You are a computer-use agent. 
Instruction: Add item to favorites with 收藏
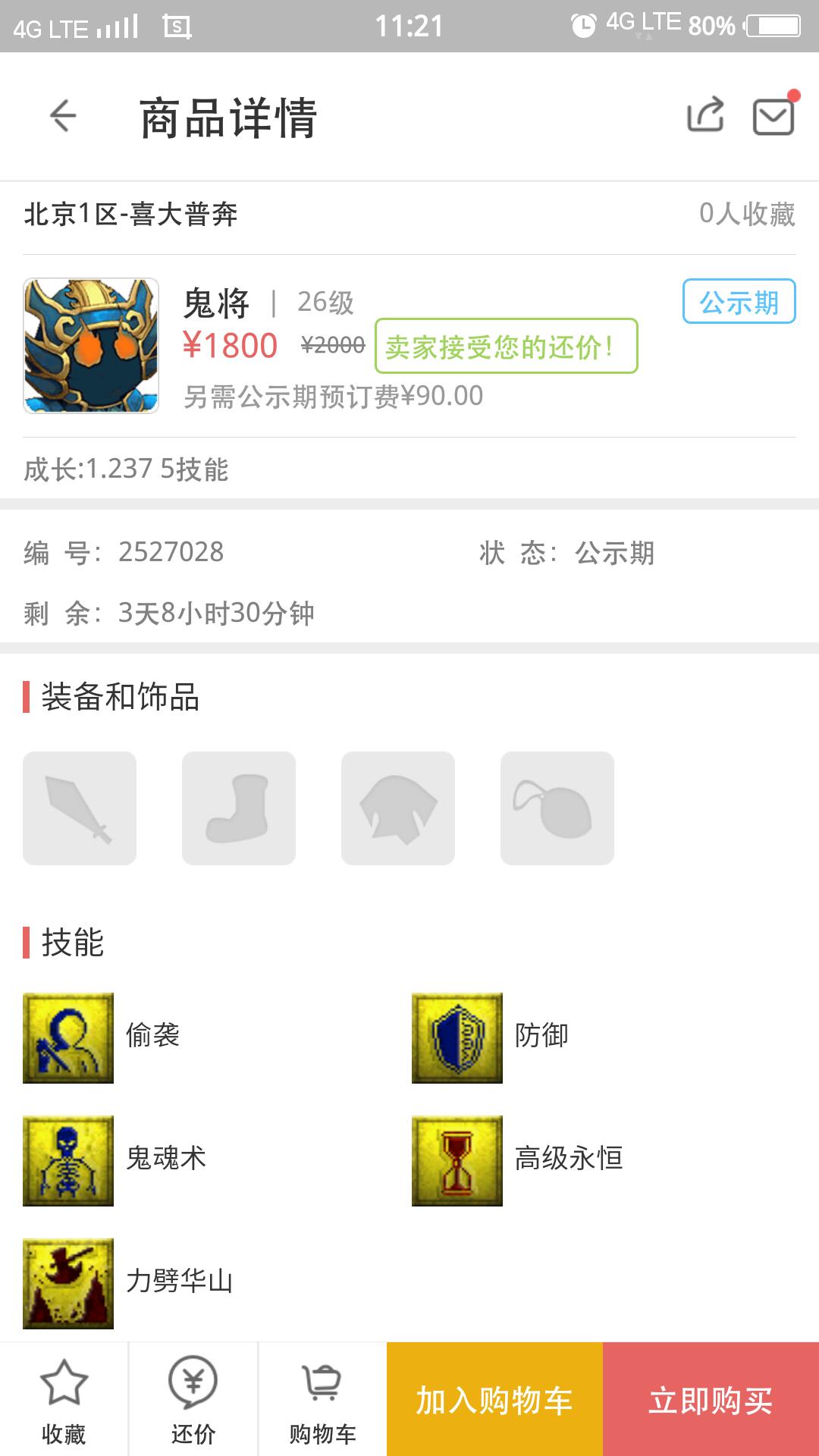point(64,1400)
